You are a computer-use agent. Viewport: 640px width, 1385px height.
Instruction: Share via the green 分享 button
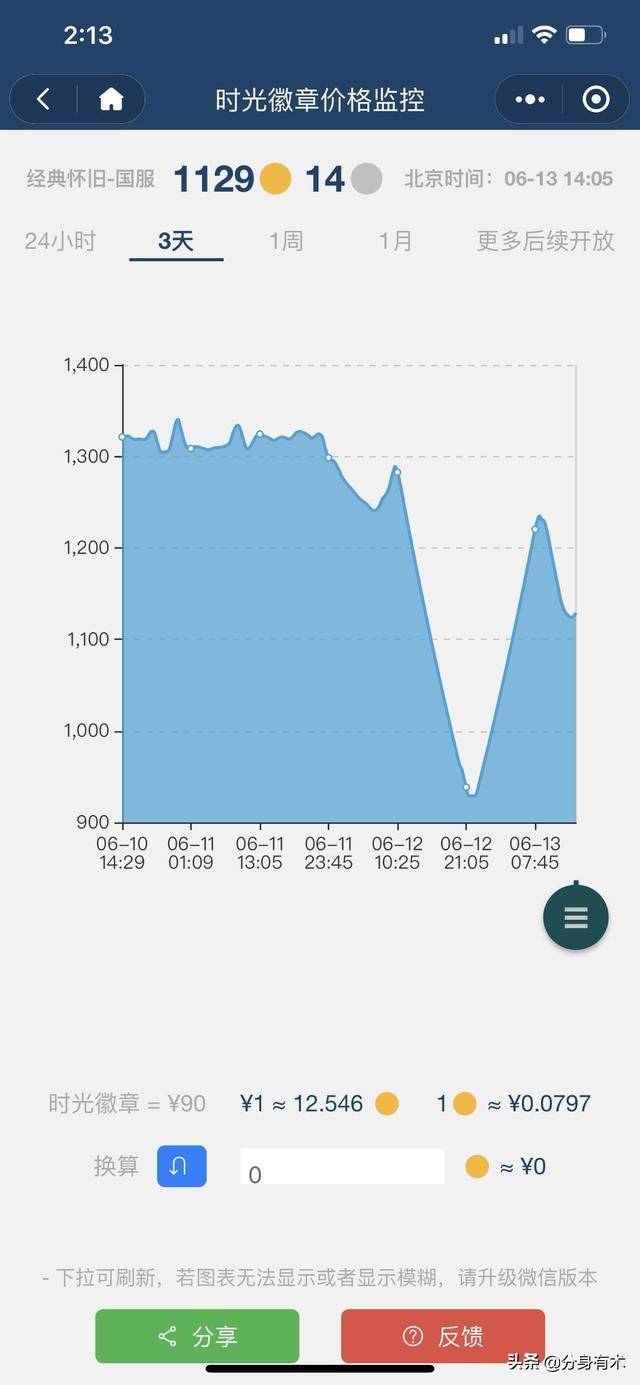click(x=197, y=1336)
